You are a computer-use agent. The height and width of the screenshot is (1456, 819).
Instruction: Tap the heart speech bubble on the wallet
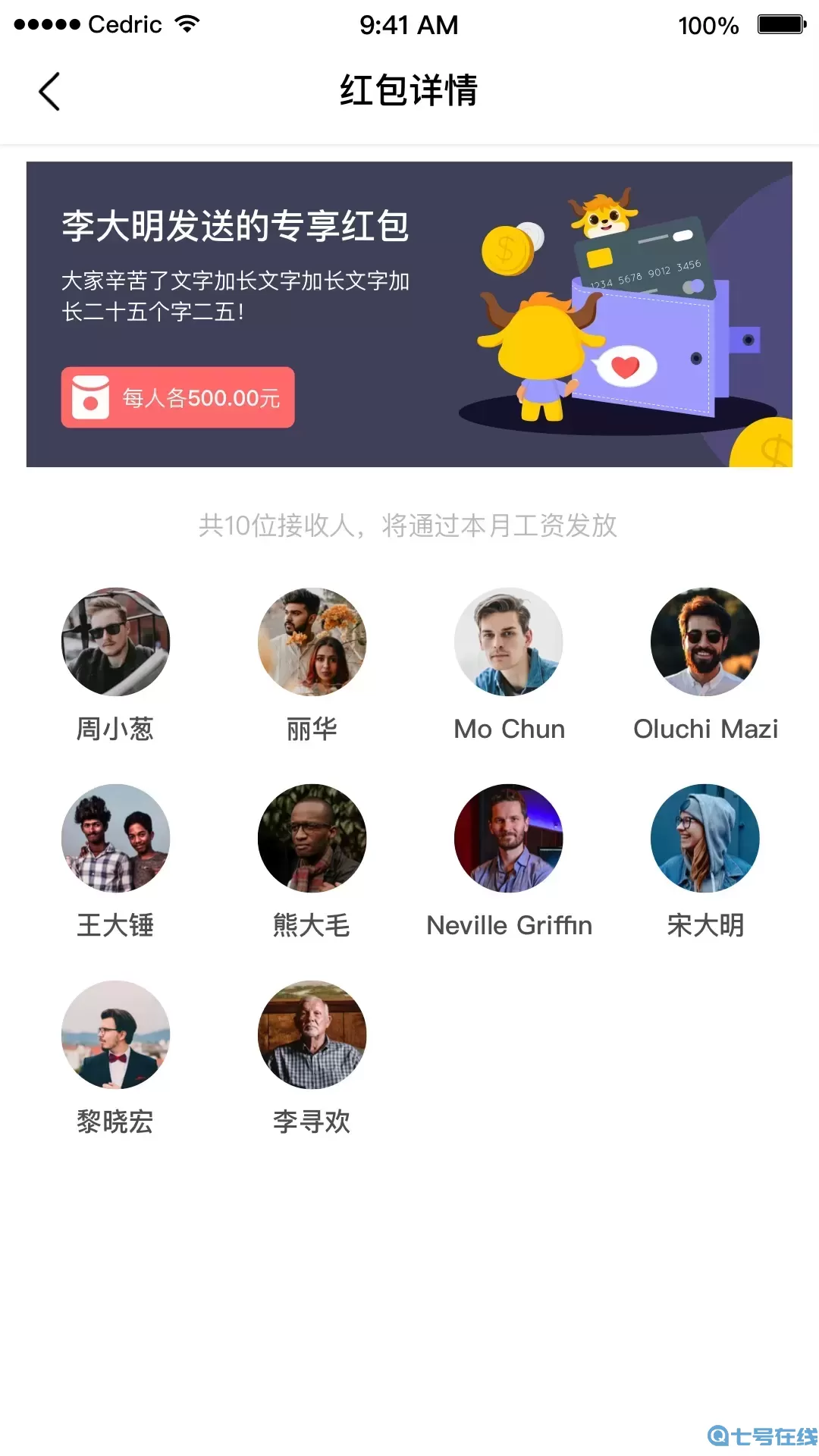(628, 364)
